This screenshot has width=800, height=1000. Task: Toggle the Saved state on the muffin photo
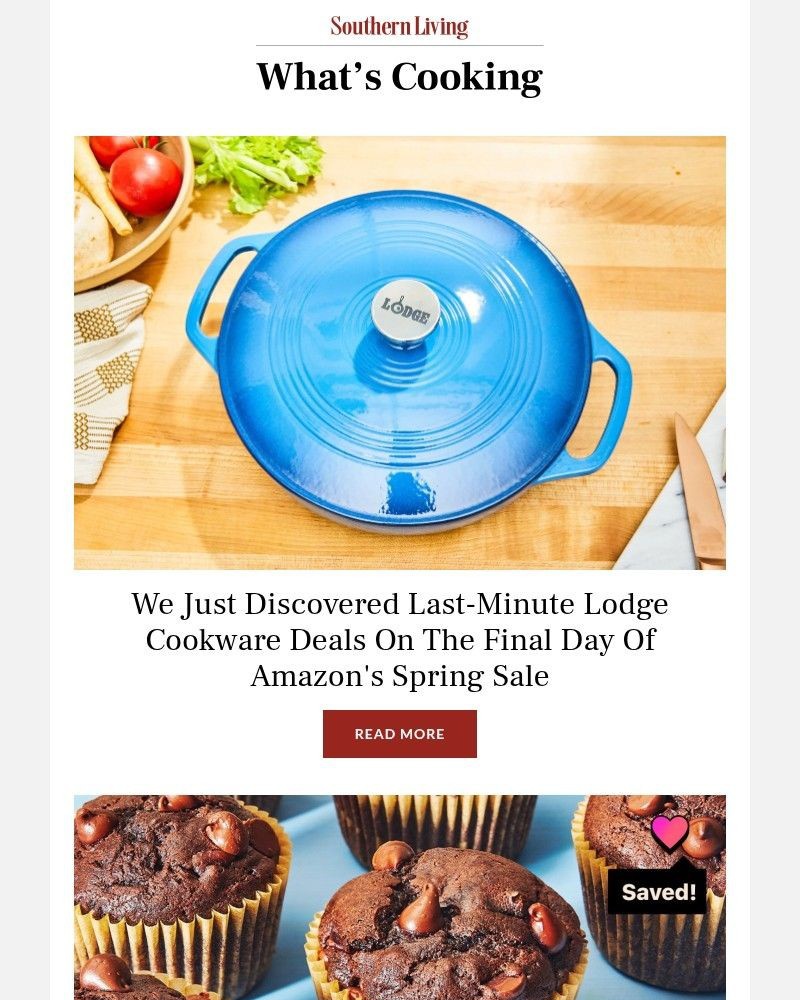[657, 893]
